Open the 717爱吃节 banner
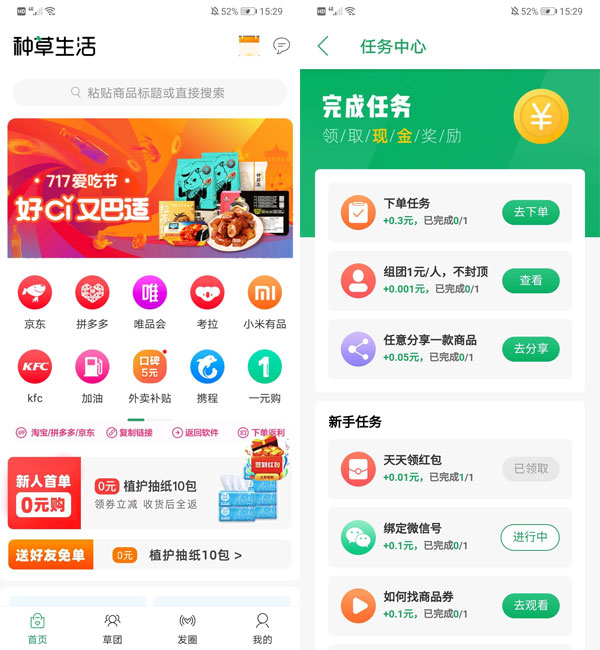The image size is (600, 650). (x=150, y=188)
